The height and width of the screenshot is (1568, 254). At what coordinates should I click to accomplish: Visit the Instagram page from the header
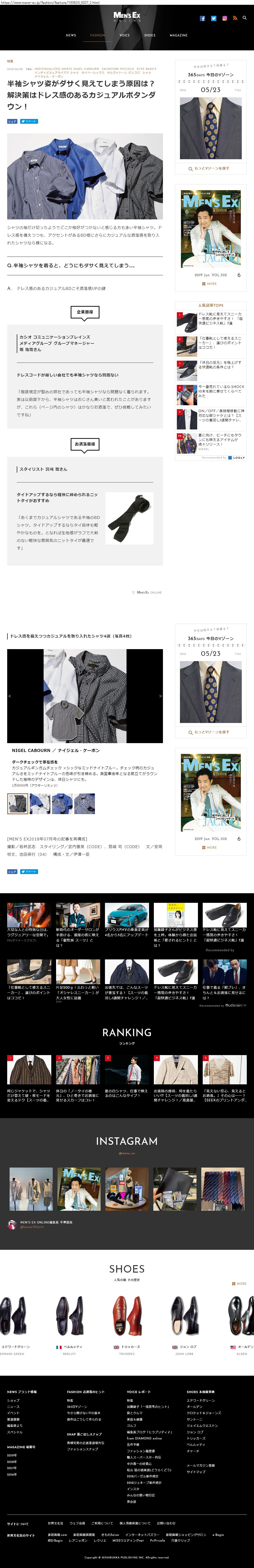point(224,18)
